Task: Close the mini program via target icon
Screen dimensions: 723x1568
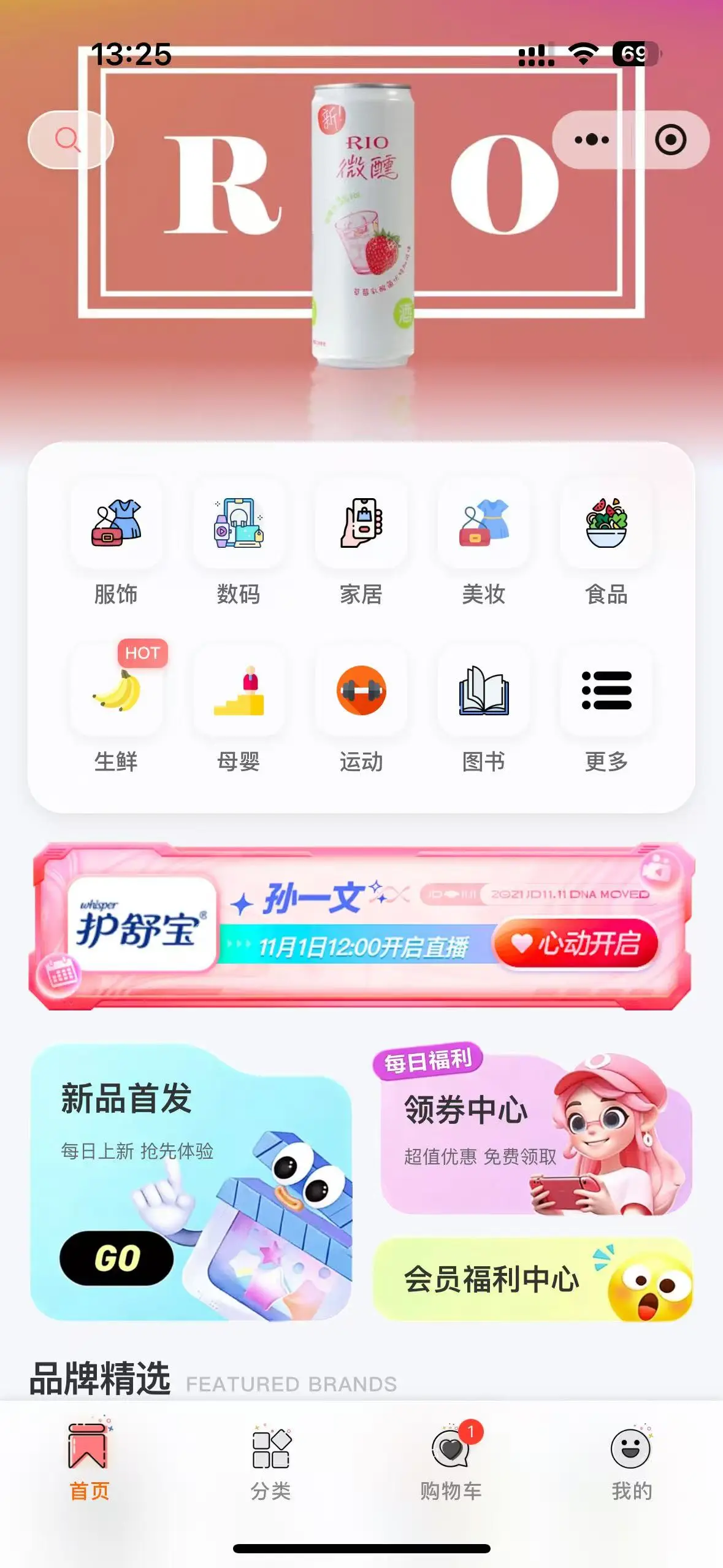Action: click(670, 140)
